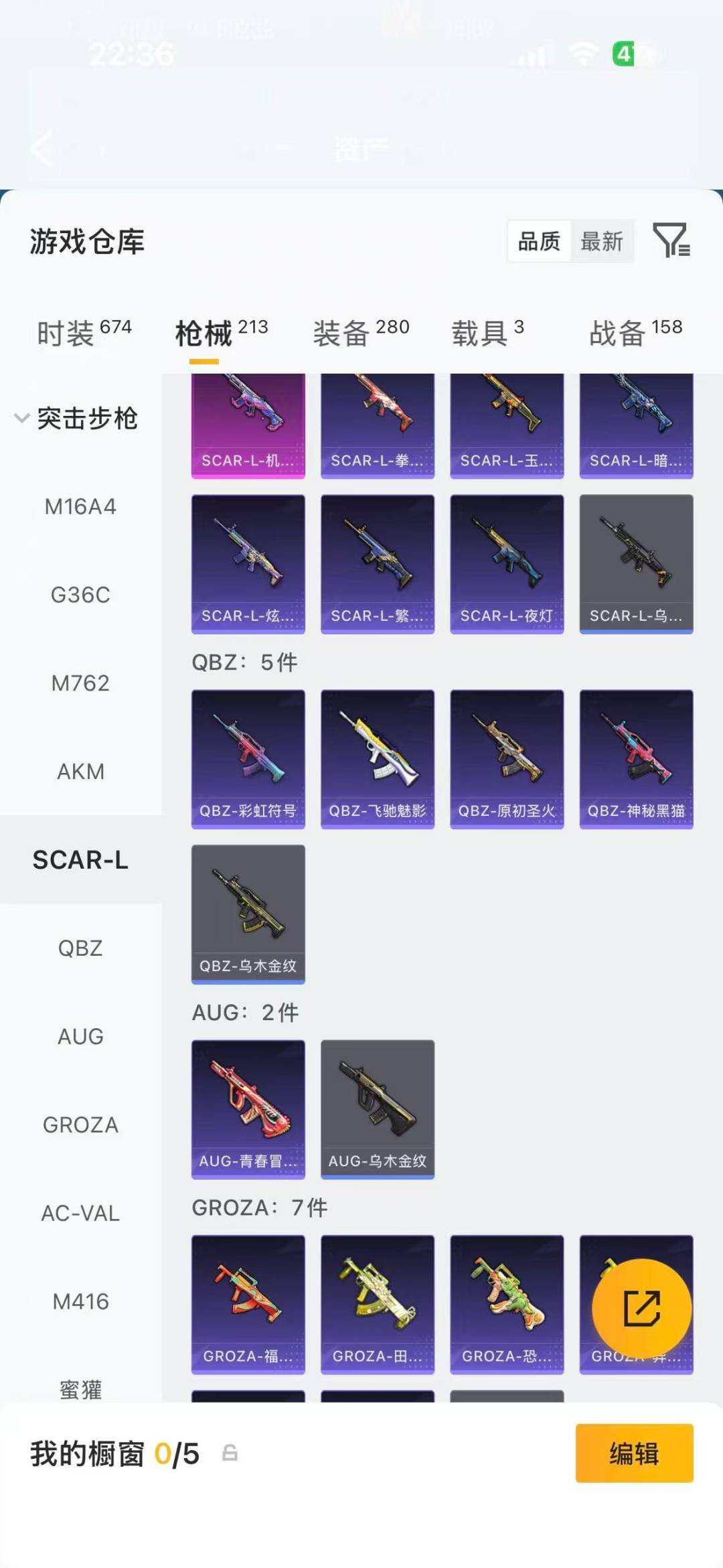Select M16A4 in the weapon list
Image resolution: width=723 pixels, height=1568 pixels.
coord(80,507)
